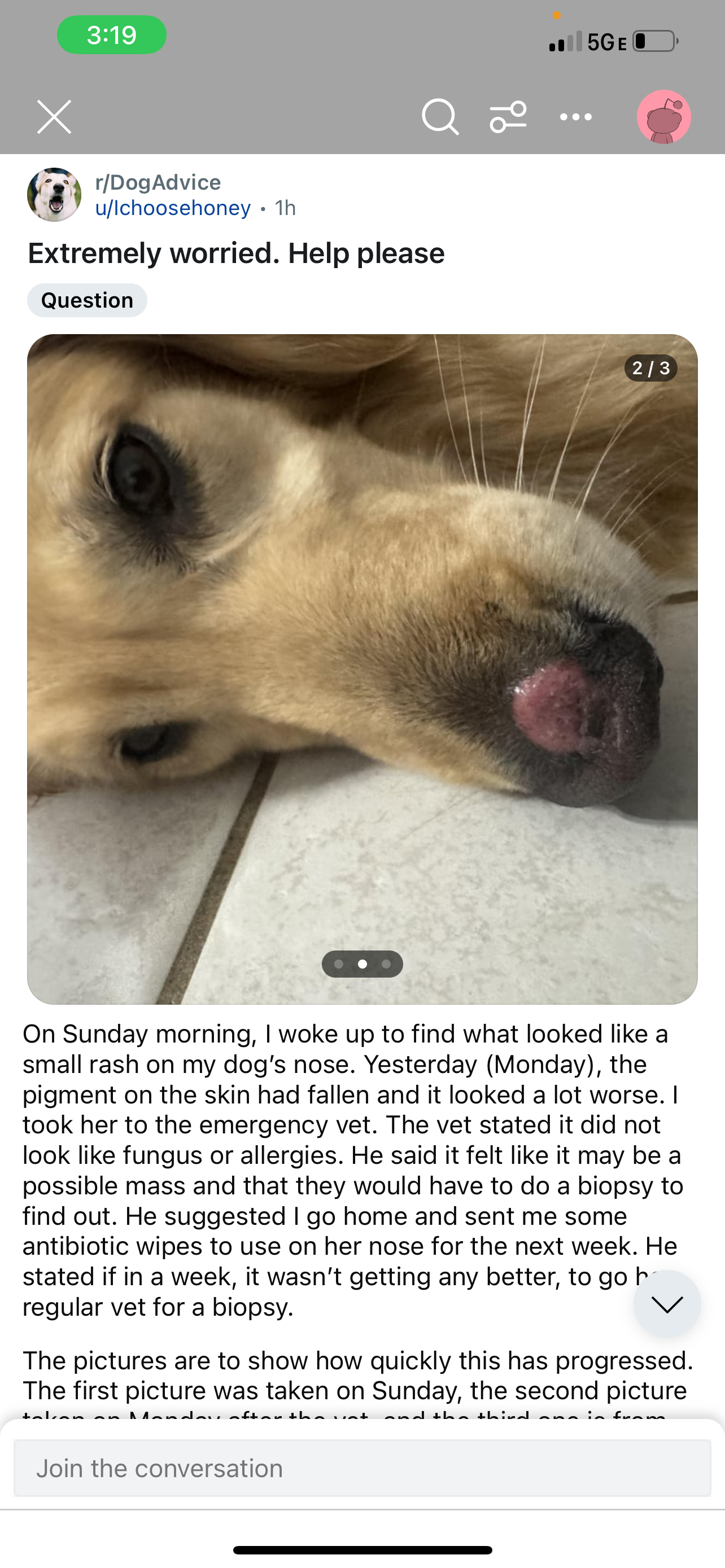Viewport: 725px width, 1568px height.
Task: Tap the image carousel page indicator
Action: (362, 963)
